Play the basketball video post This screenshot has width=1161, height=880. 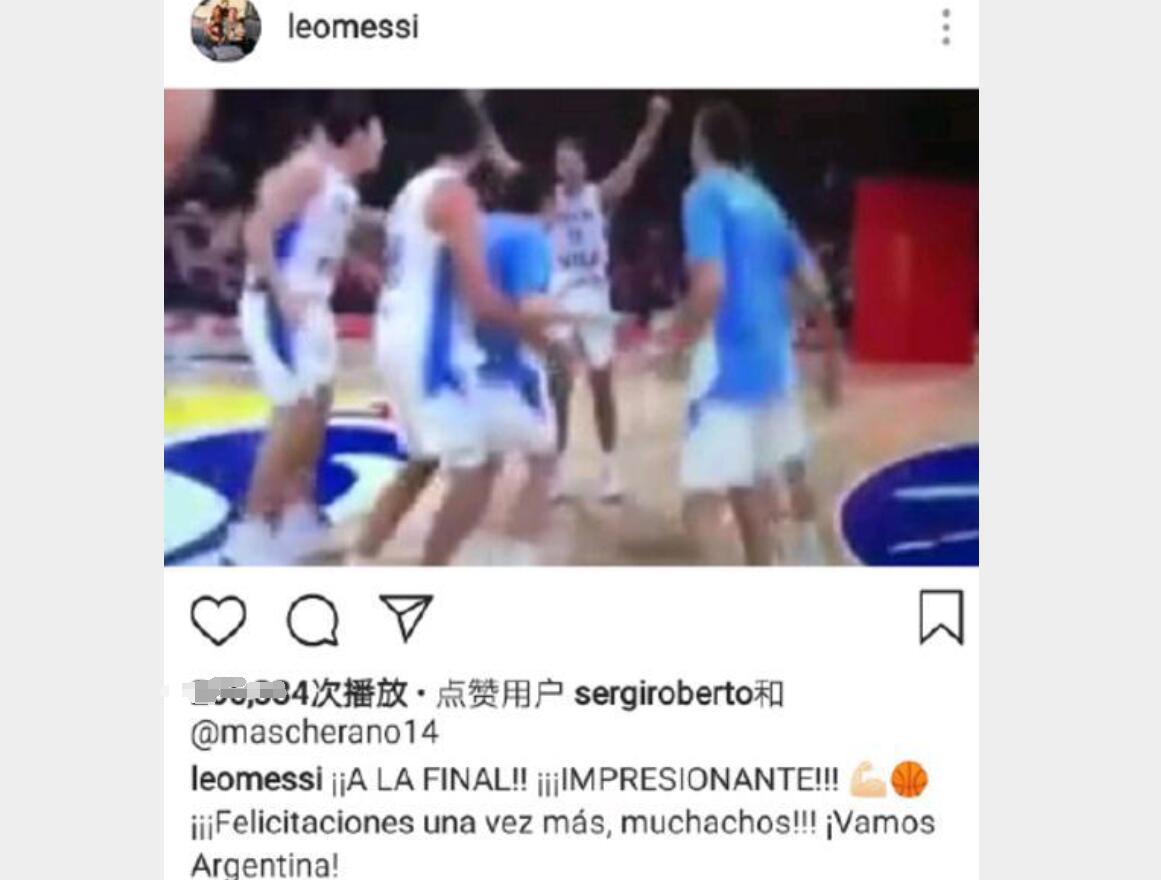(571, 328)
